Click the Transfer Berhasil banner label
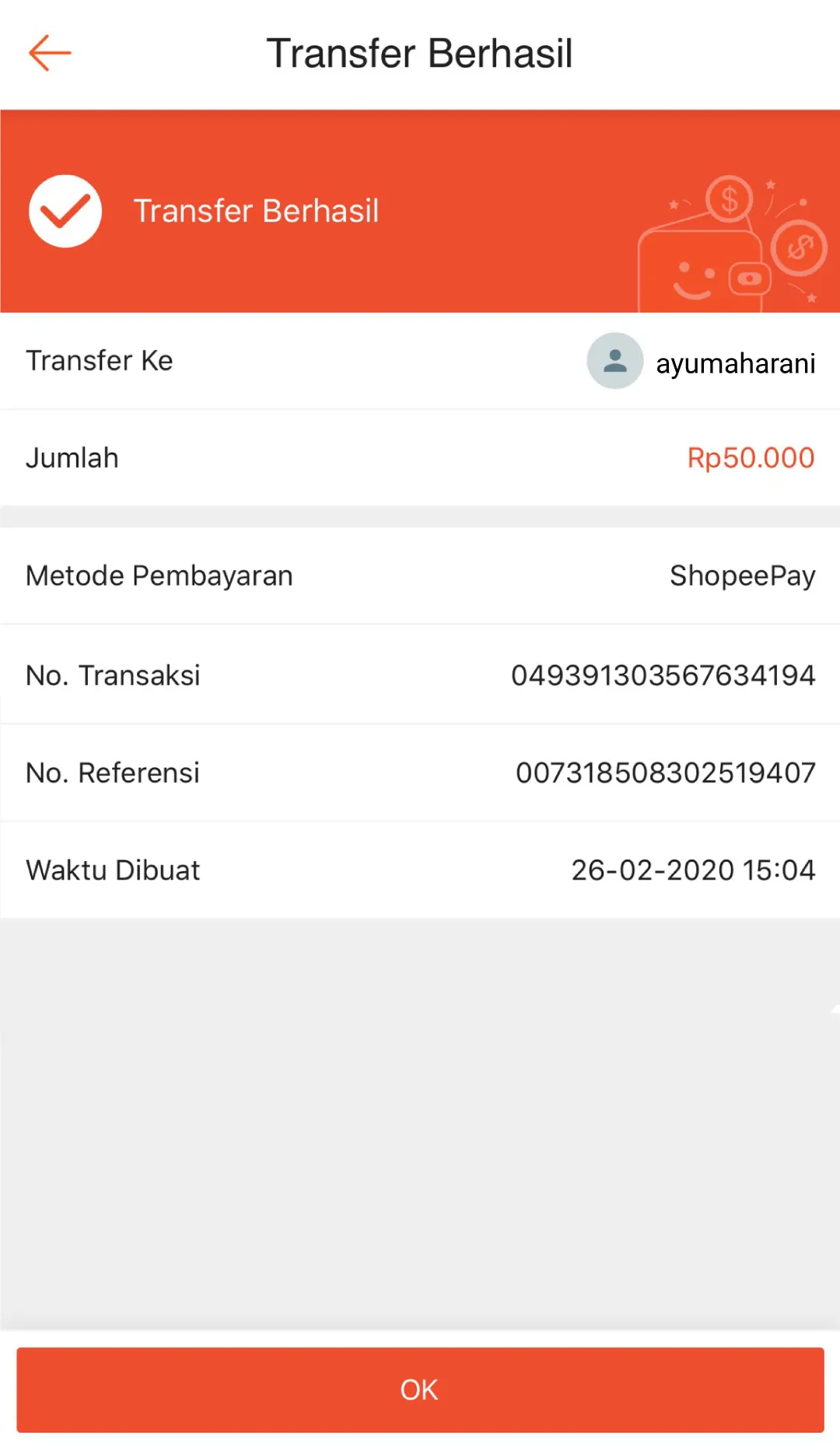840x1450 pixels. (257, 210)
